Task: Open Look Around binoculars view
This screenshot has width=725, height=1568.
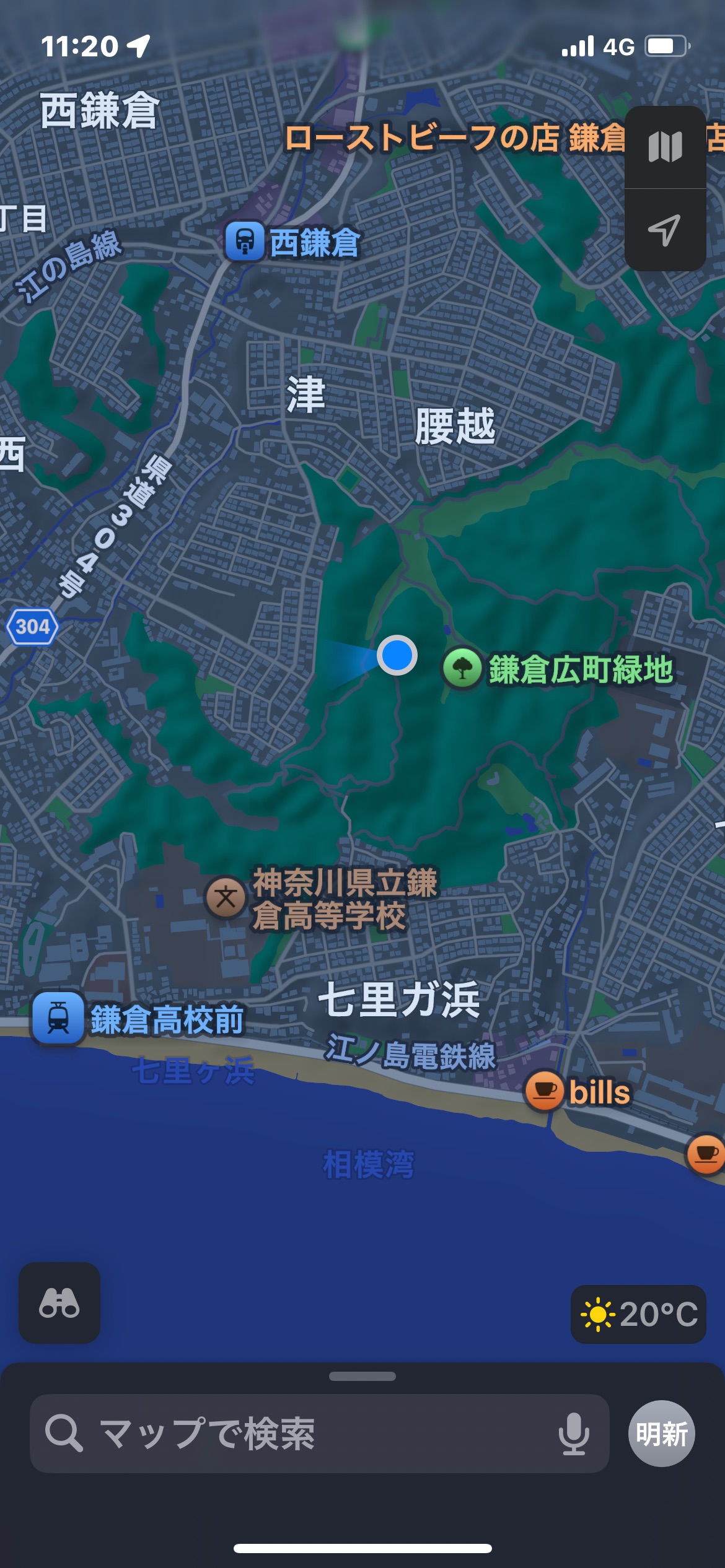Action: [x=59, y=1302]
